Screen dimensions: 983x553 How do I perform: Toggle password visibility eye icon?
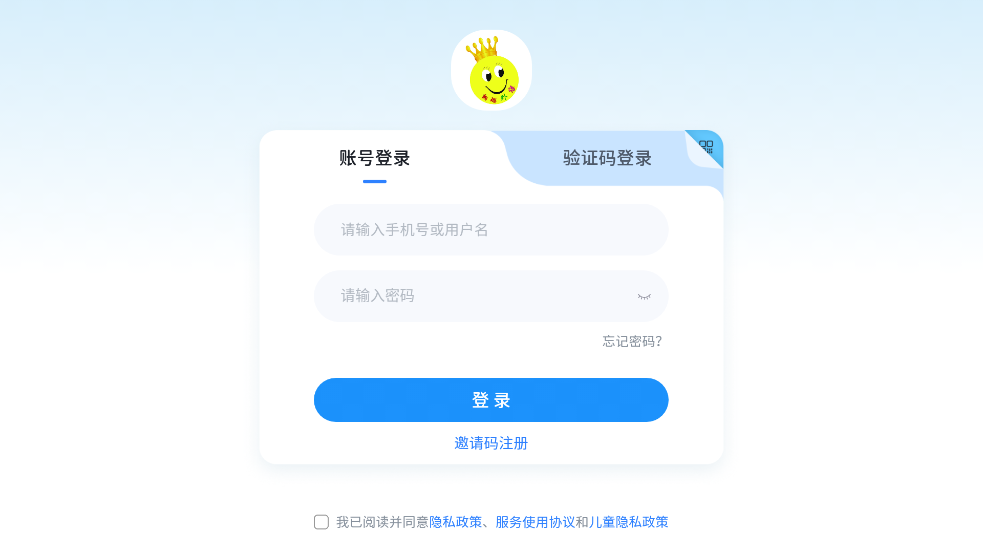point(644,297)
